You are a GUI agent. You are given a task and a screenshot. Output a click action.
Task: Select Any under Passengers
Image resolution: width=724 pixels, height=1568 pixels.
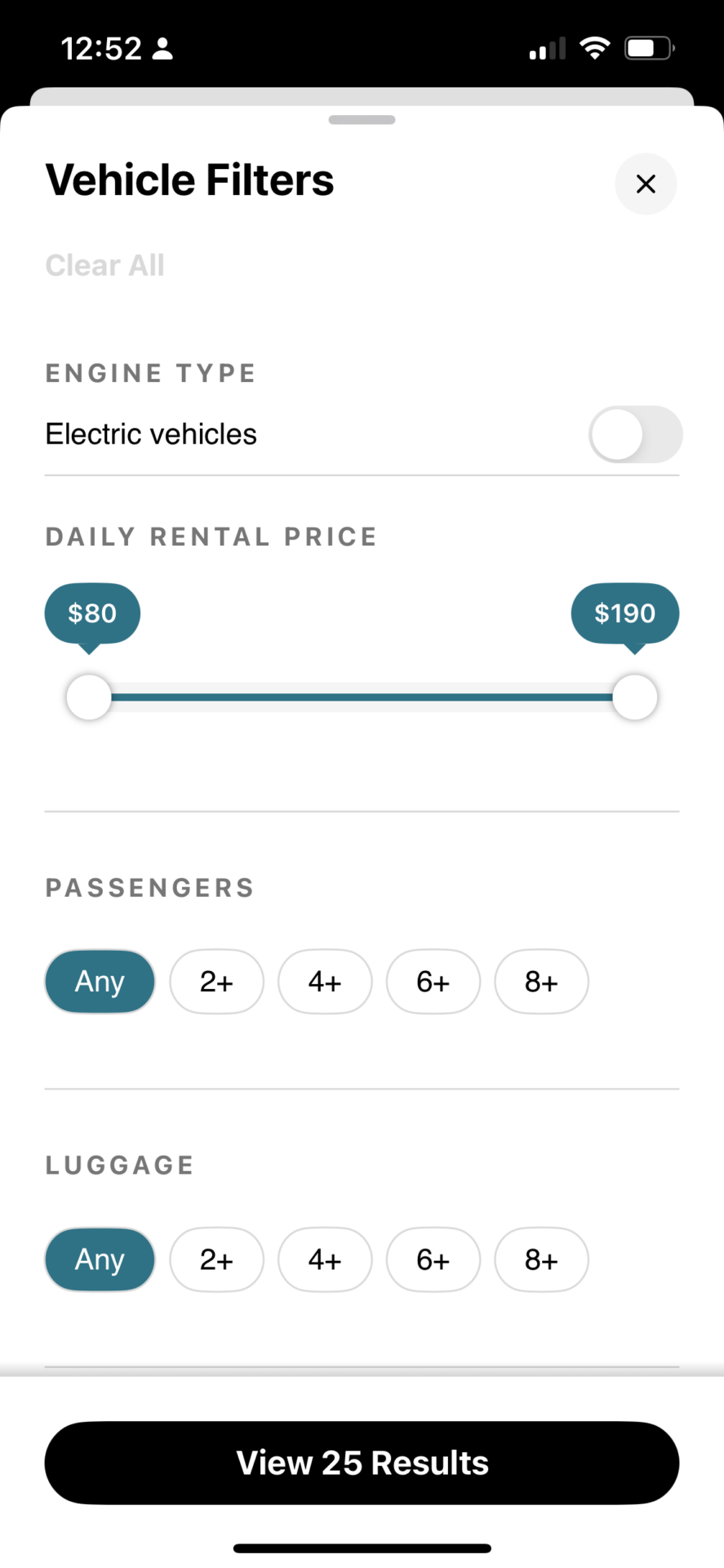pos(100,982)
